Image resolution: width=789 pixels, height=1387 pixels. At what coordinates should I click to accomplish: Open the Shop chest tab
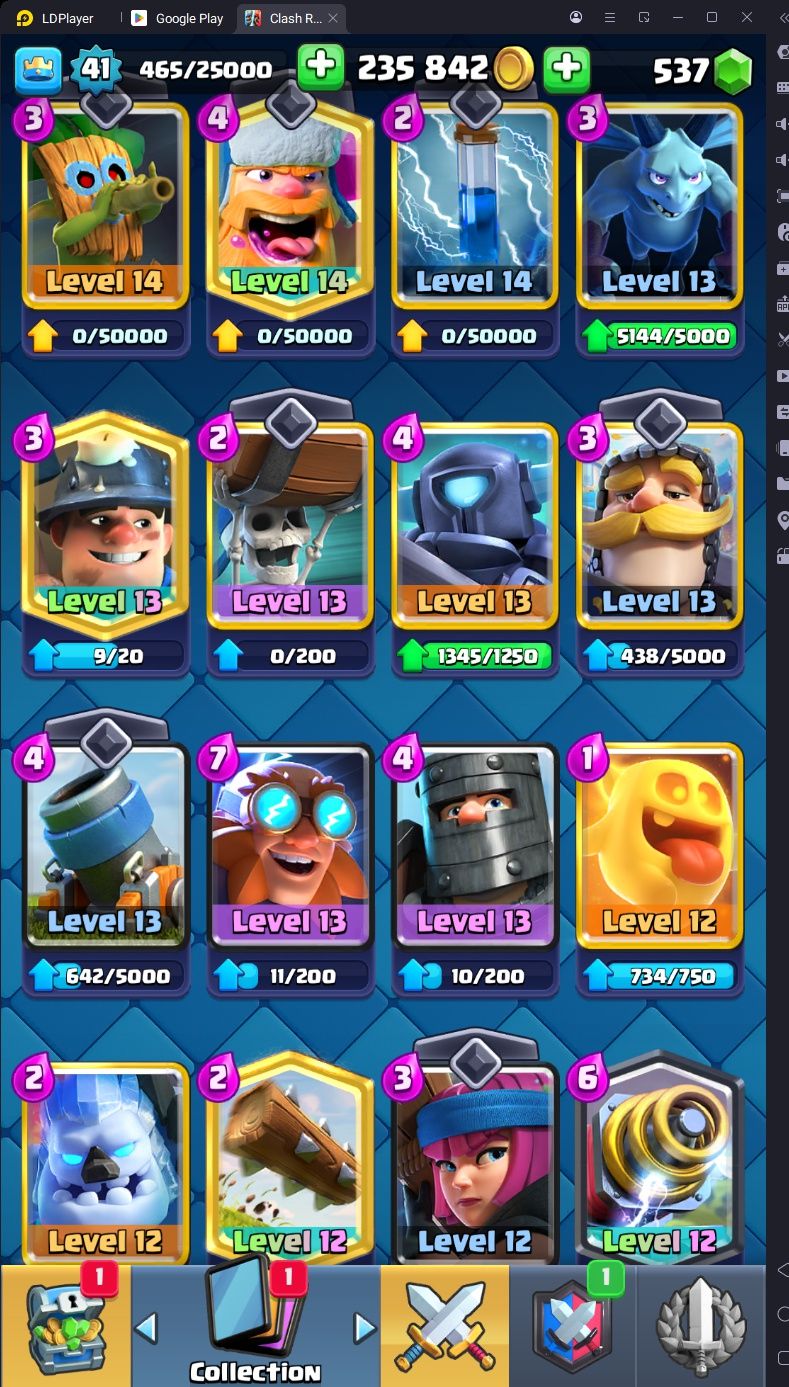(x=66, y=1326)
